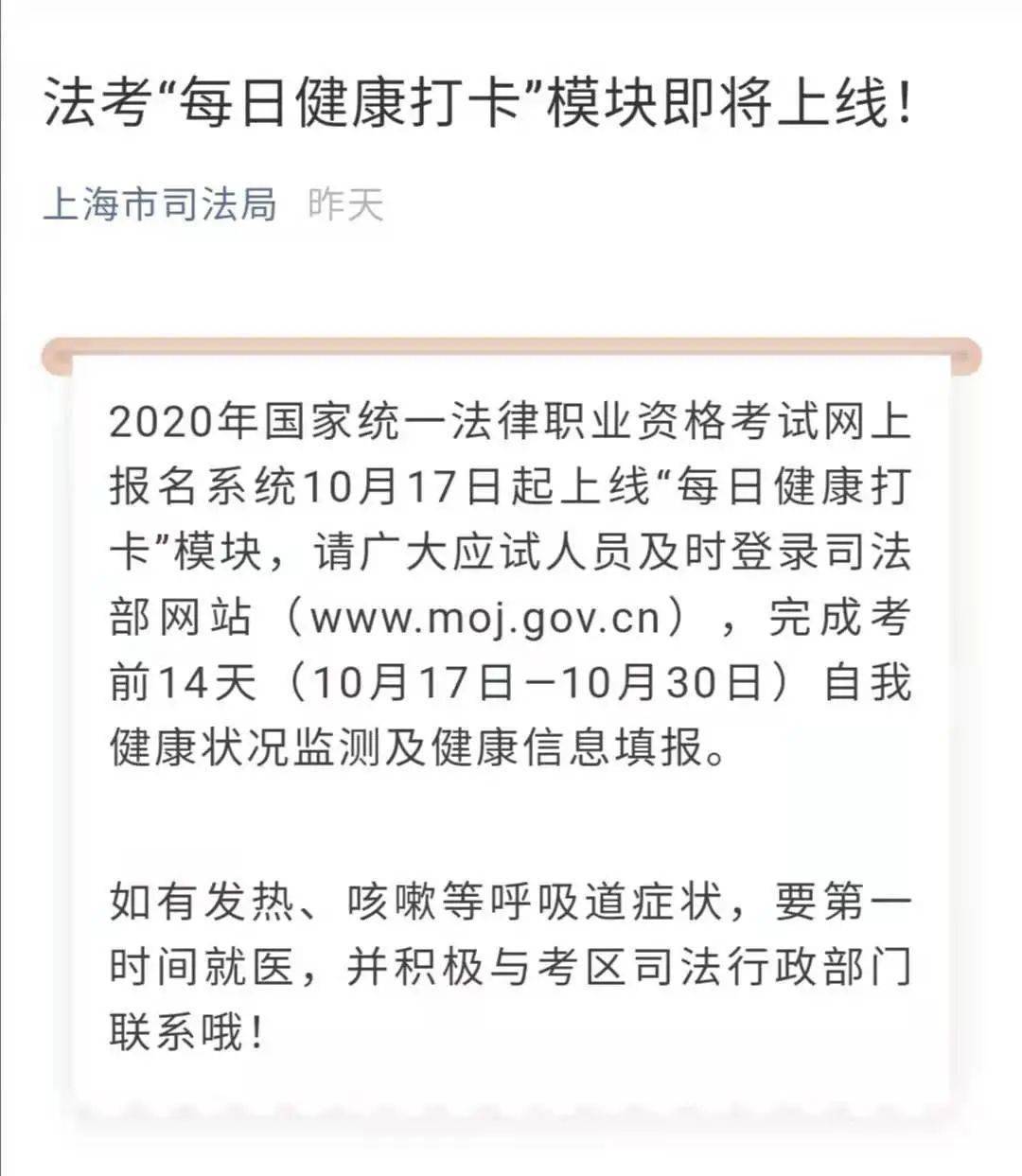Open the 上海市司法局 account link
Viewport: 1022px width, 1176px height.
160,203
